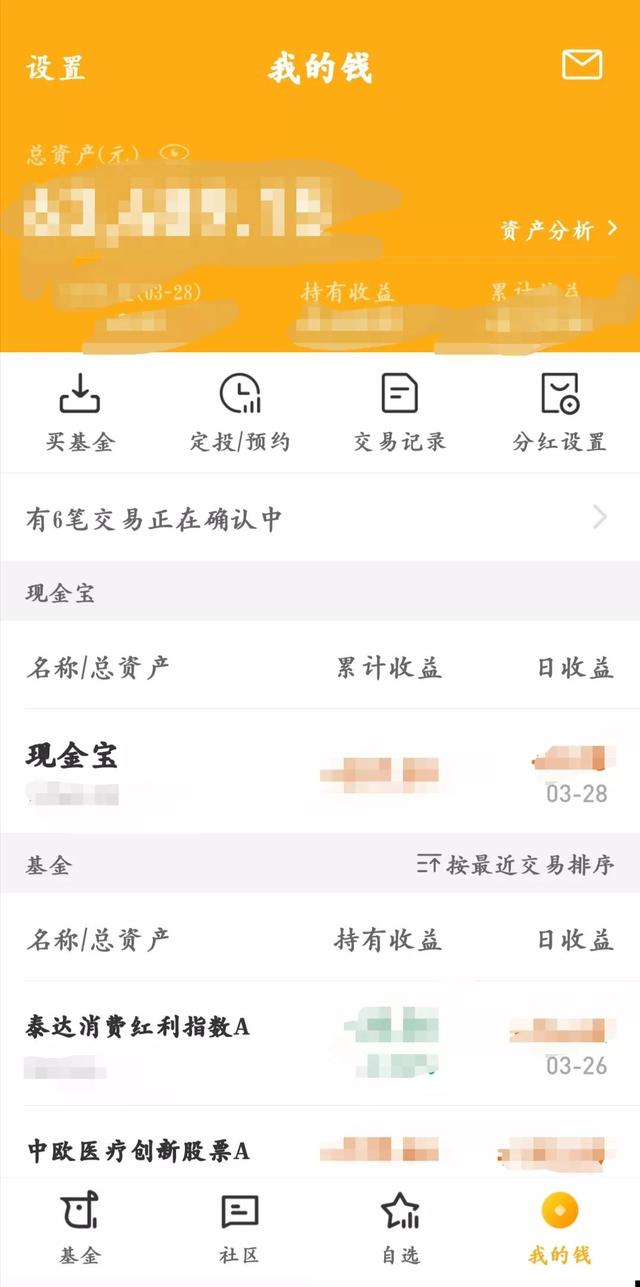Change sorting via 按最近交易排序
This screenshot has width=640, height=1287.
515,864
